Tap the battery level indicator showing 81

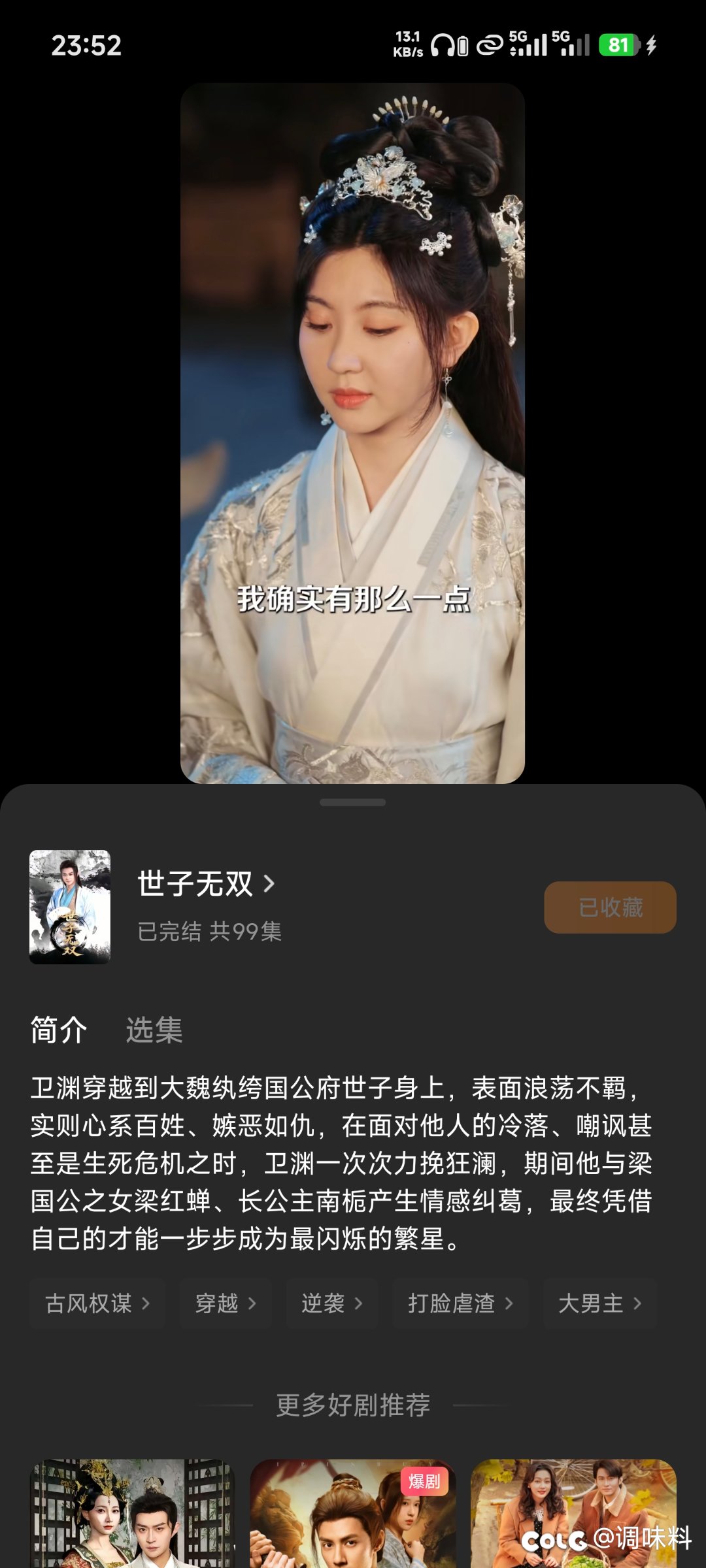tap(618, 46)
